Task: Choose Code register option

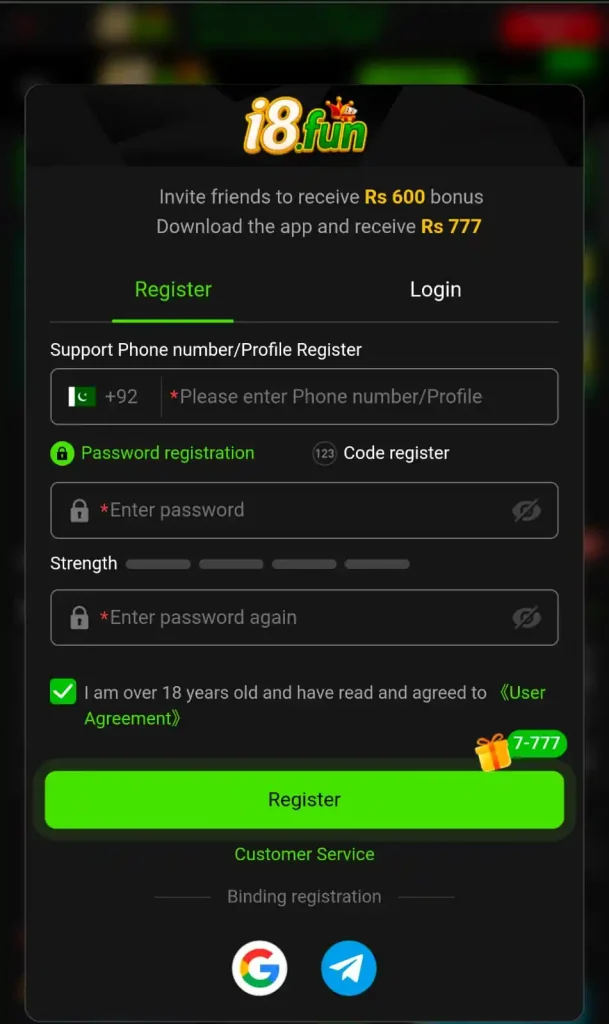Action: (x=381, y=453)
